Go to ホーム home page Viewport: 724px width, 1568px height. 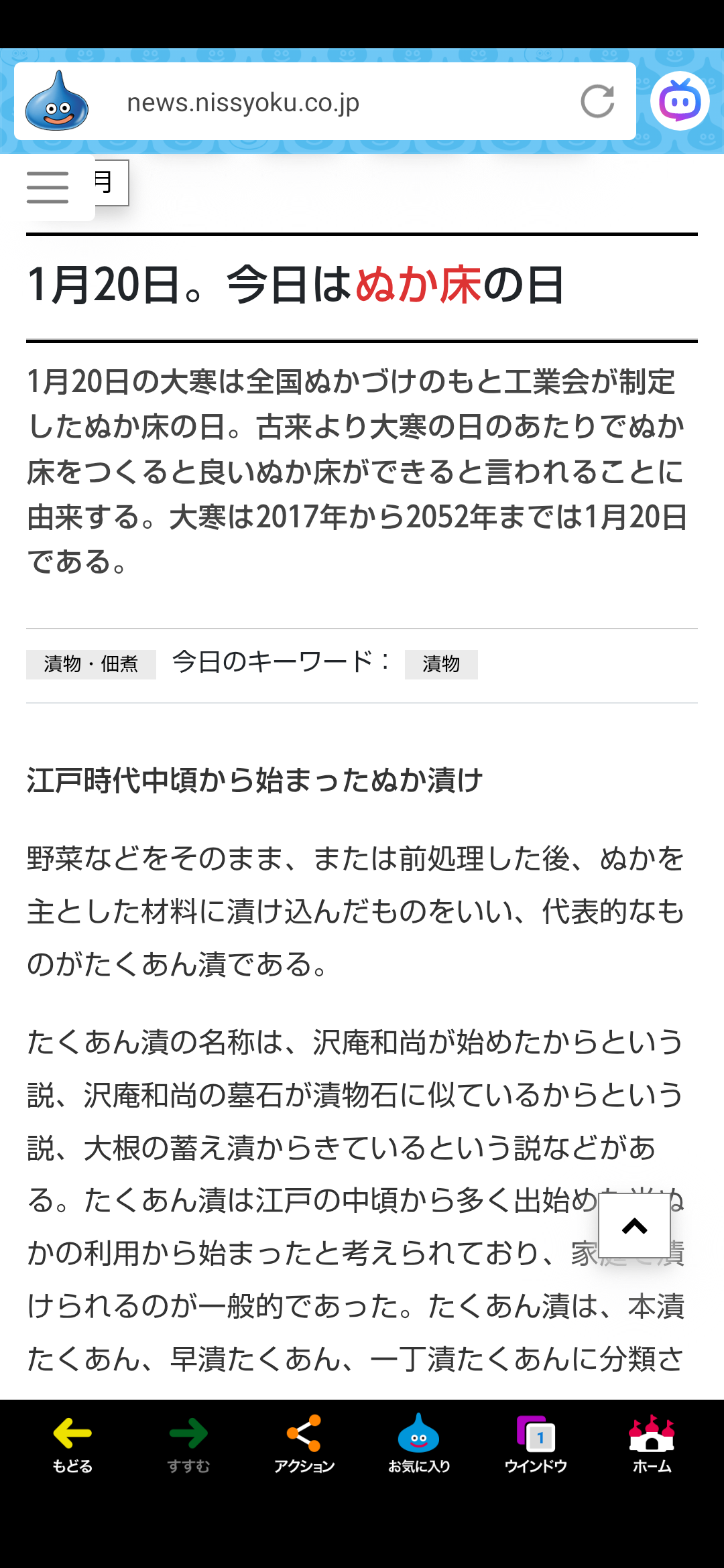point(652,1444)
